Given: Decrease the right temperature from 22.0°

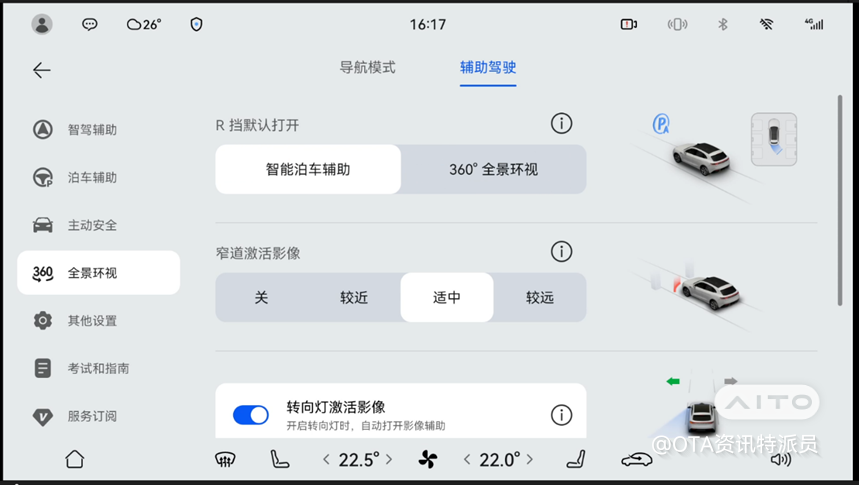Looking at the screenshot, I should [467, 460].
